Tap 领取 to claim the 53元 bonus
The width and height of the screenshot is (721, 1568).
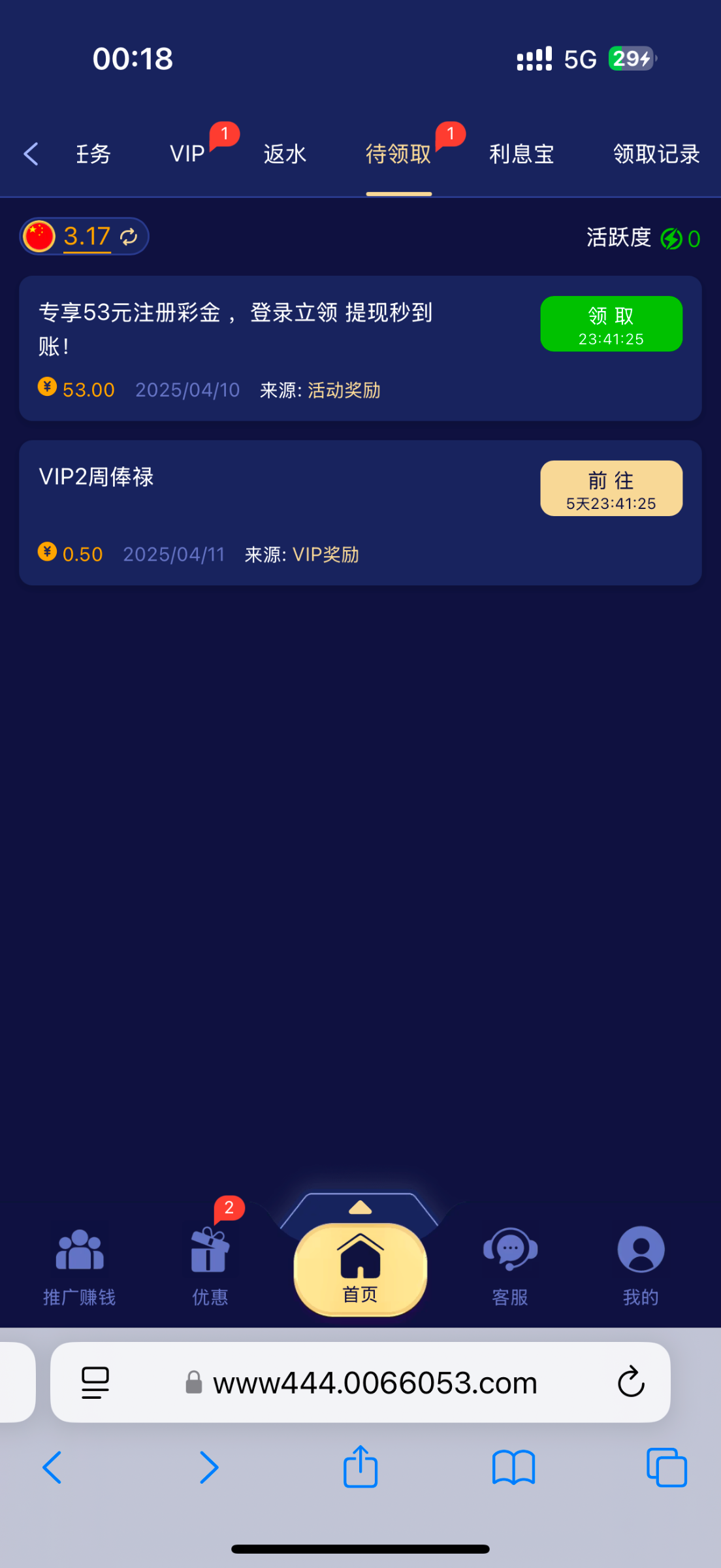point(611,324)
